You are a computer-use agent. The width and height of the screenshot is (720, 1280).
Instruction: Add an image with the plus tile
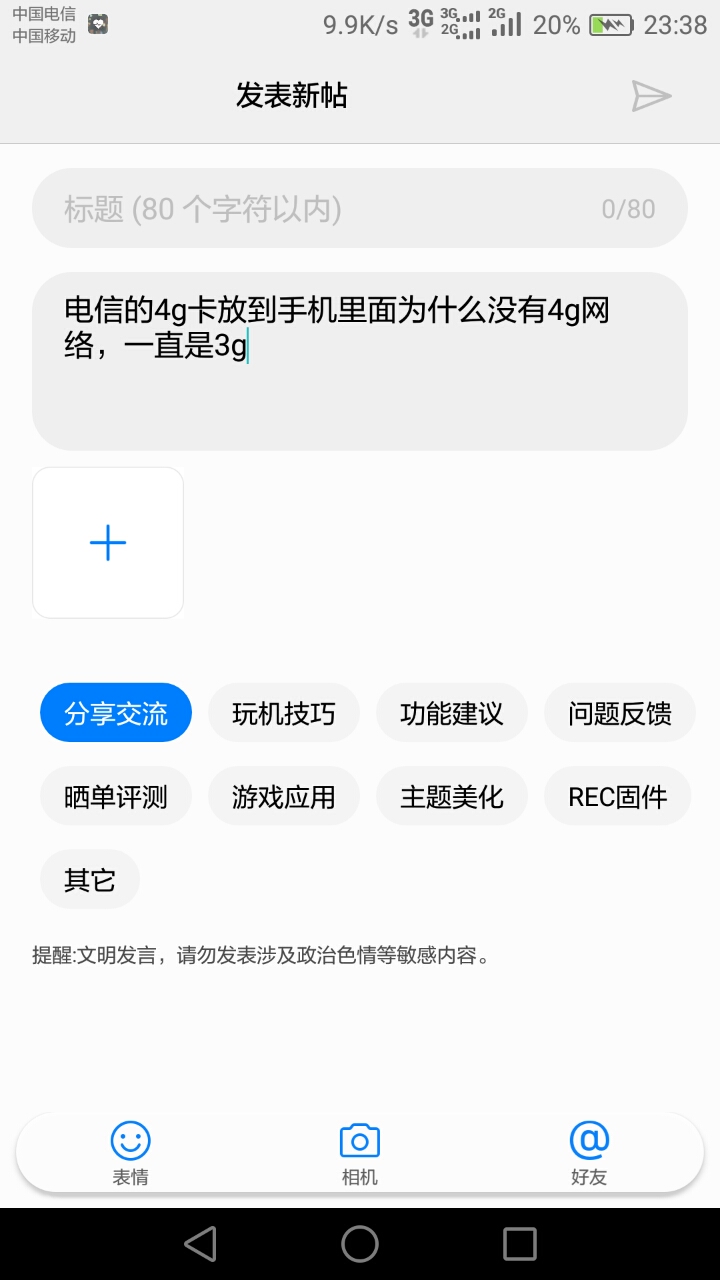pyautogui.click(x=108, y=543)
